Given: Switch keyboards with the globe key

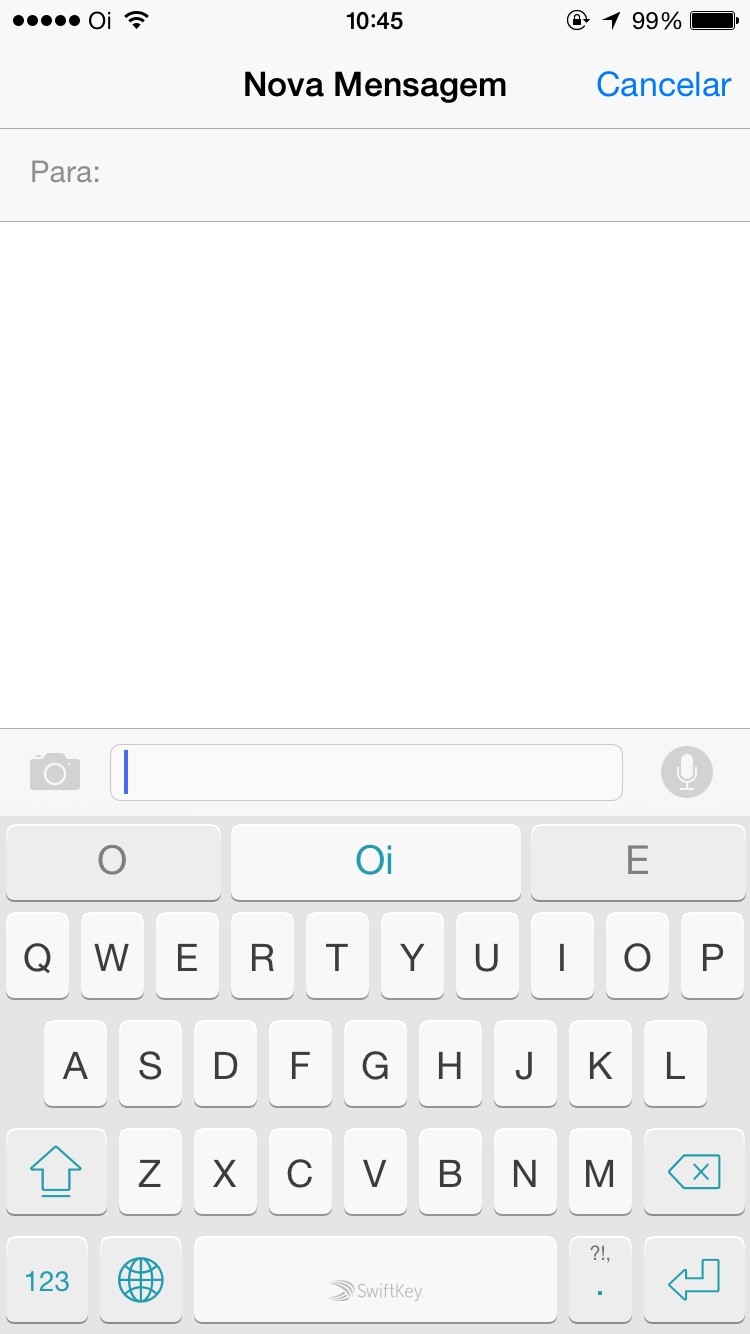Looking at the screenshot, I should pos(141,1280).
